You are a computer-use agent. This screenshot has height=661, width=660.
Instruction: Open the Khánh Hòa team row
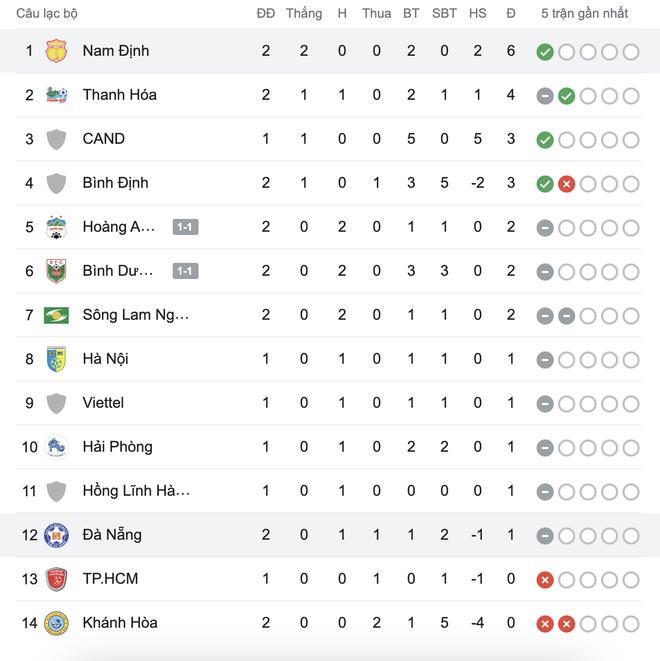pos(120,623)
